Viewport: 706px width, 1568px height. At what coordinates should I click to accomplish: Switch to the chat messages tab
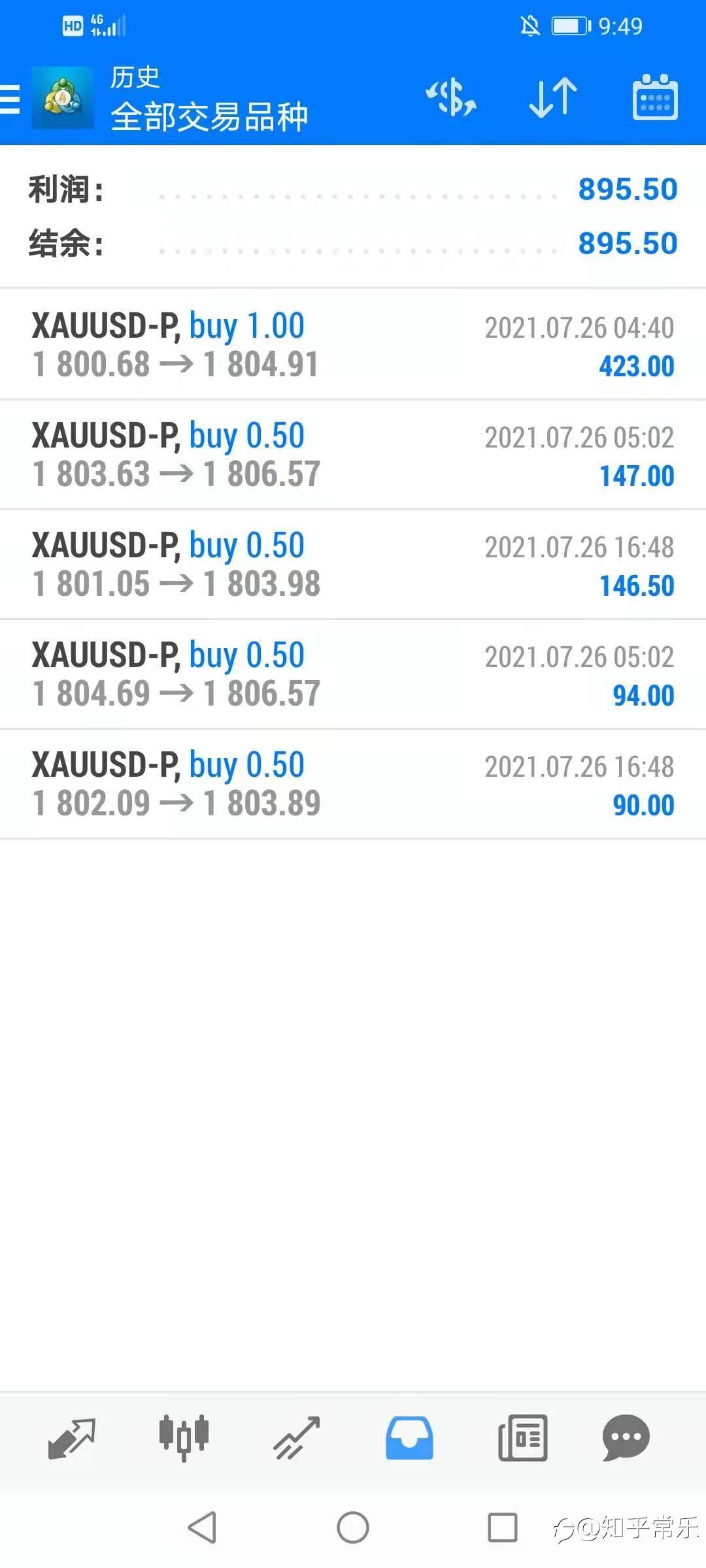coord(626,1437)
